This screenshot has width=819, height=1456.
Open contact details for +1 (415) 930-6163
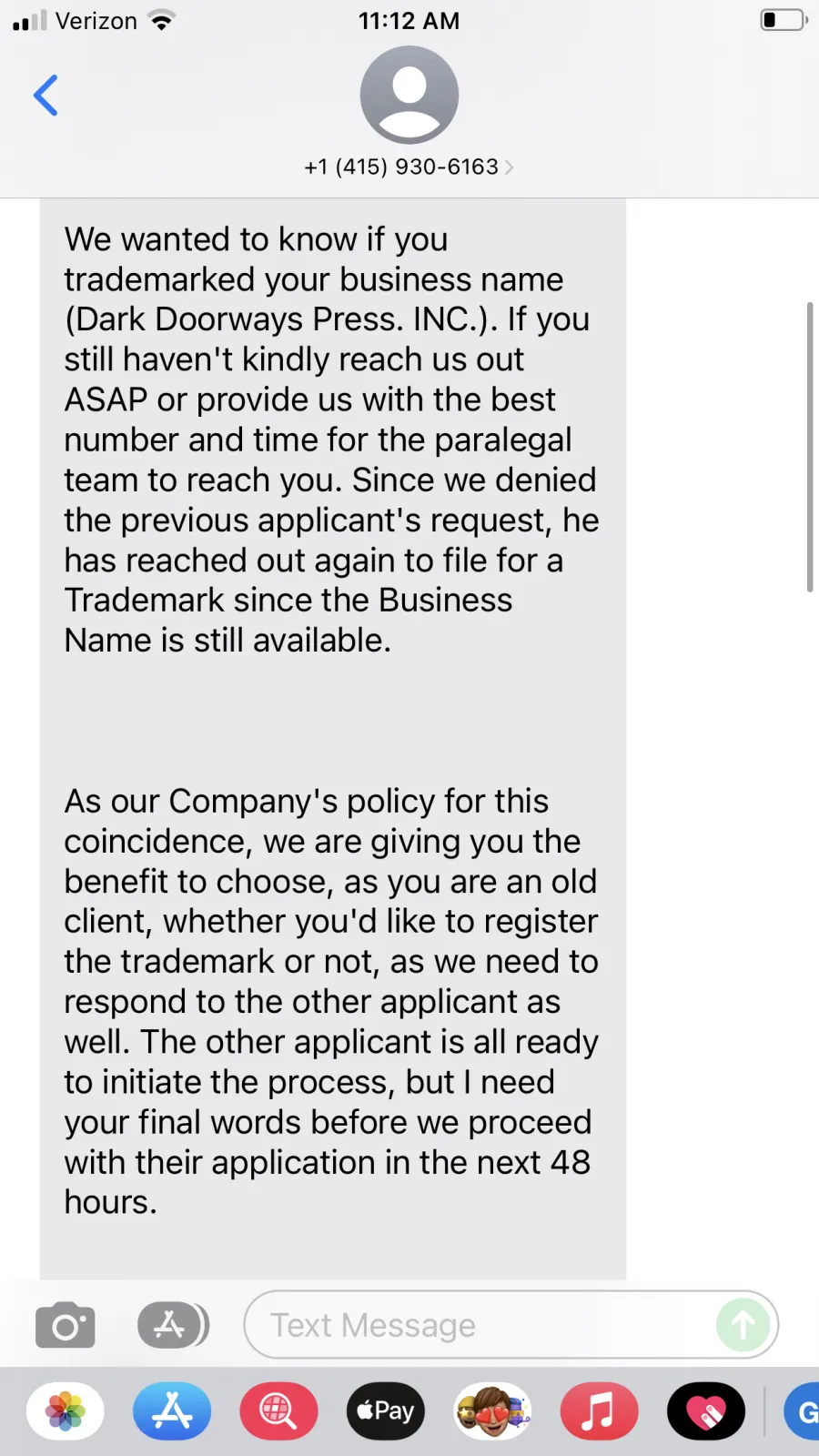coord(409,167)
